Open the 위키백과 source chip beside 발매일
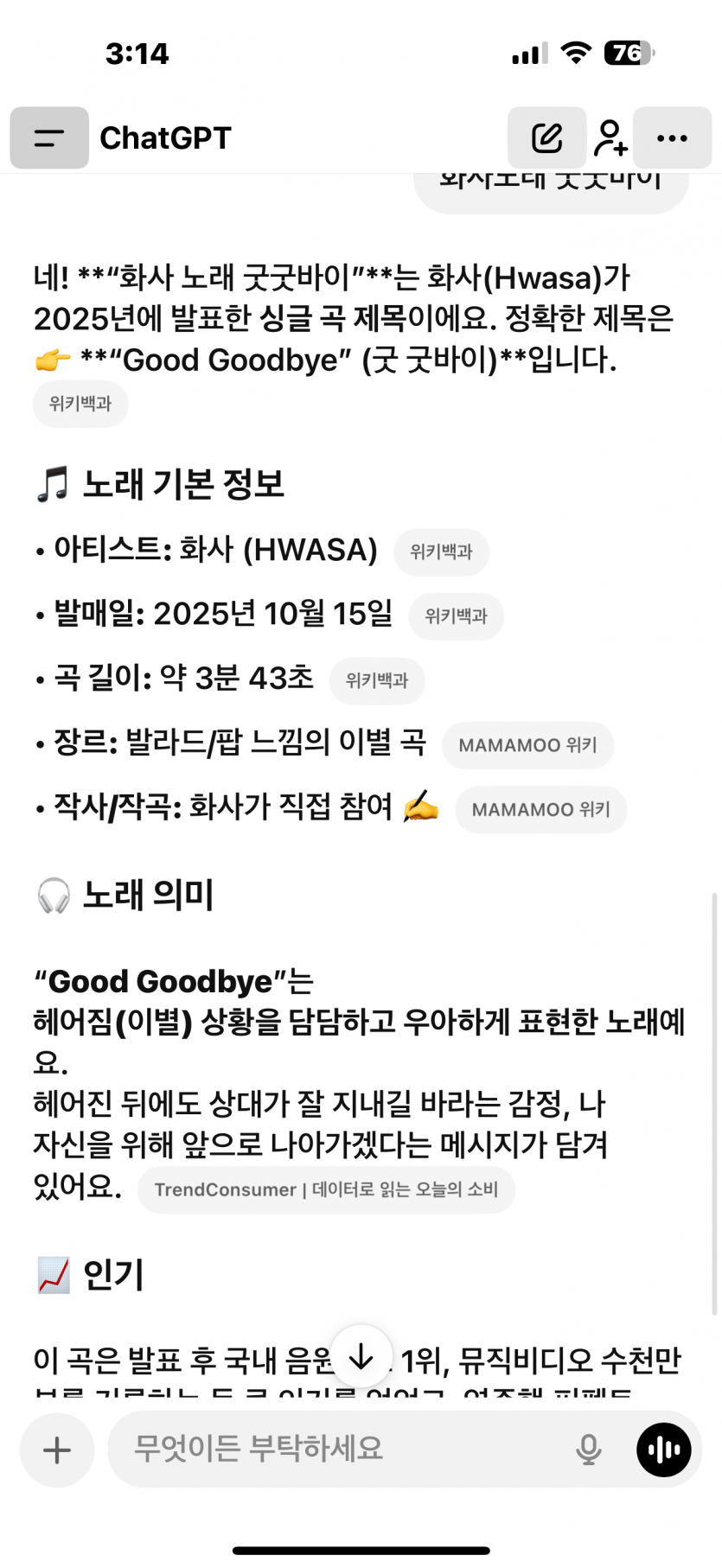The width and height of the screenshot is (722, 1568). tap(456, 616)
